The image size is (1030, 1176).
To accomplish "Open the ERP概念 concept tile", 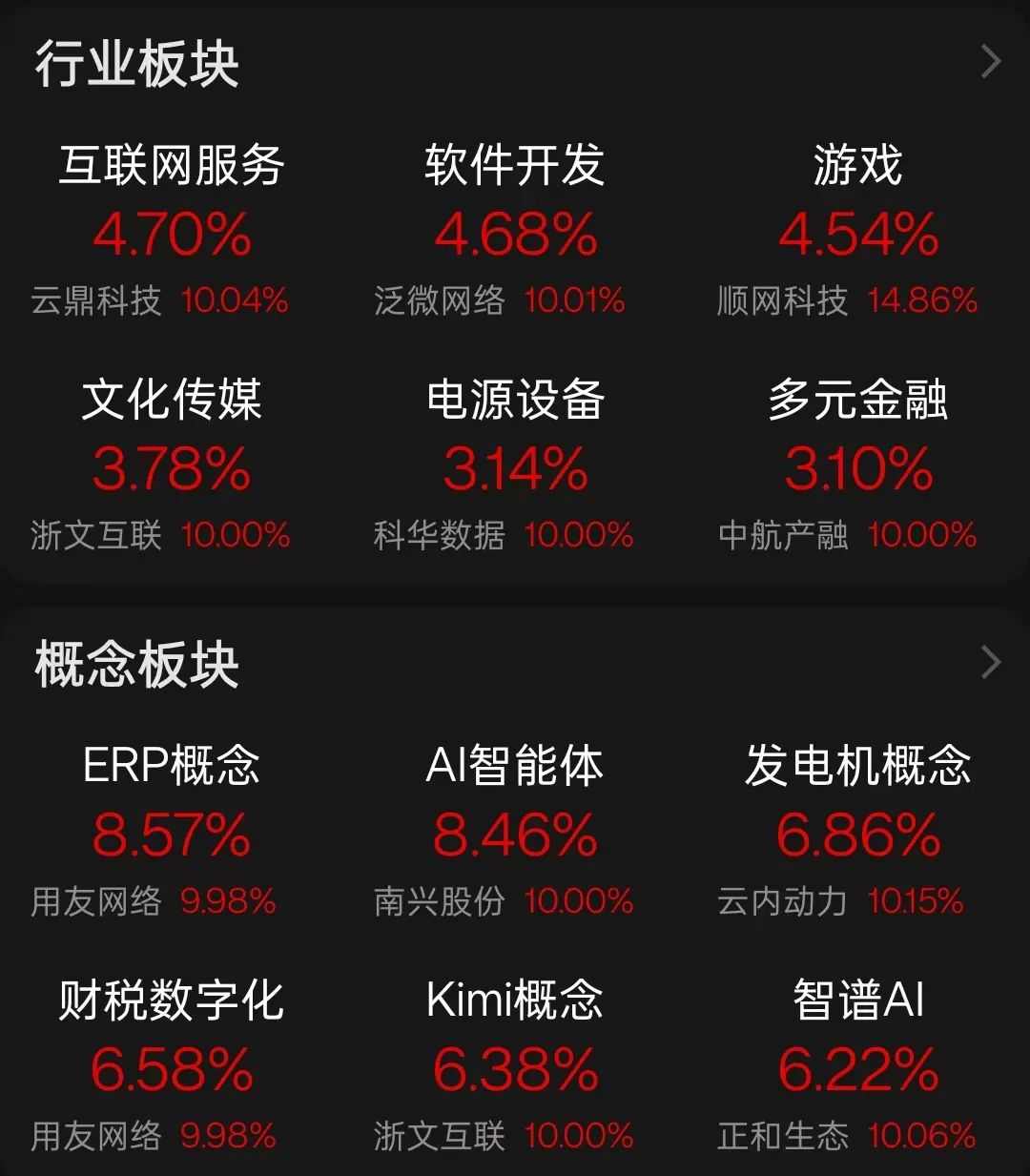I will [x=172, y=832].
